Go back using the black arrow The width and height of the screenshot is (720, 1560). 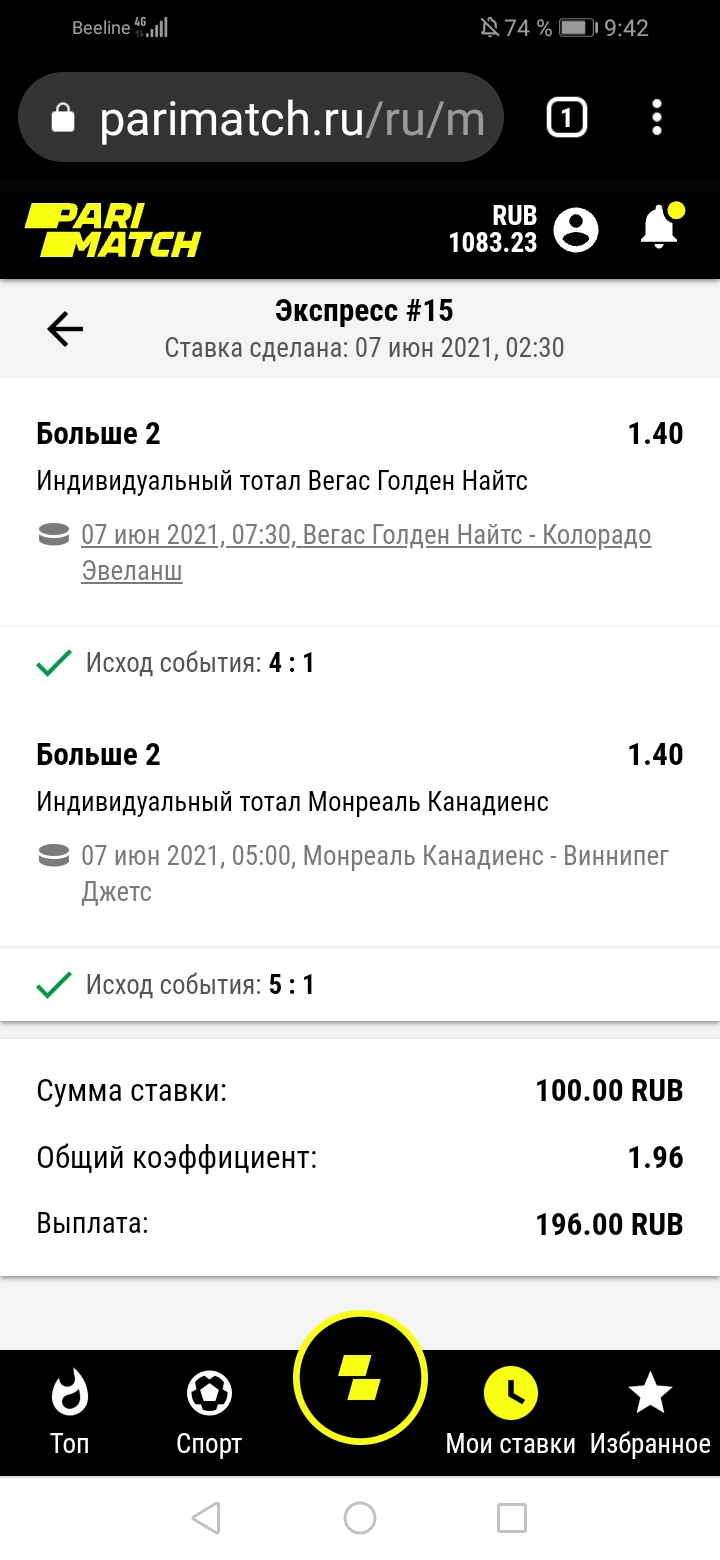(x=64, y=327)
